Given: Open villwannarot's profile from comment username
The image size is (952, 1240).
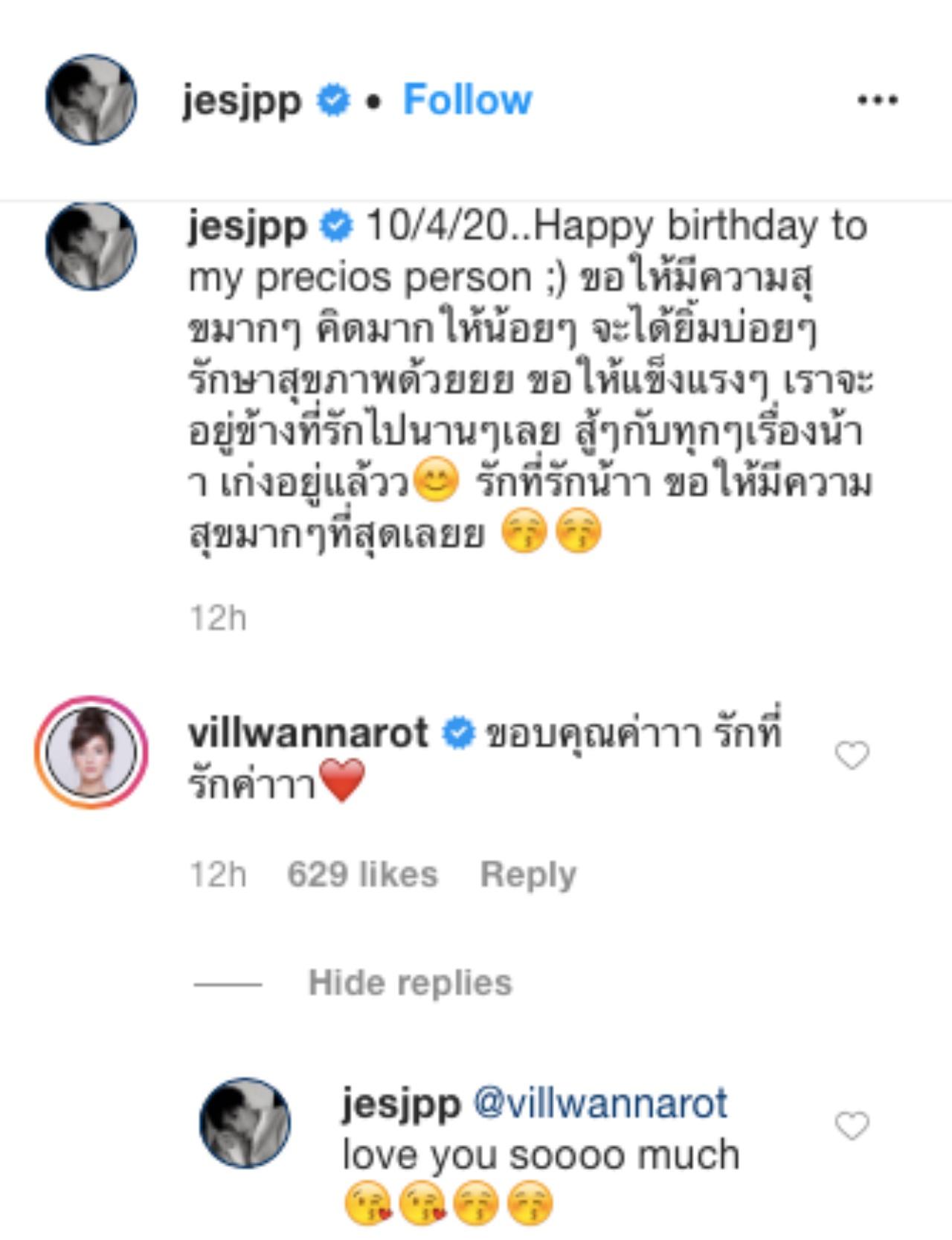Looking at the screenshot, I should [x=308, y=733].
